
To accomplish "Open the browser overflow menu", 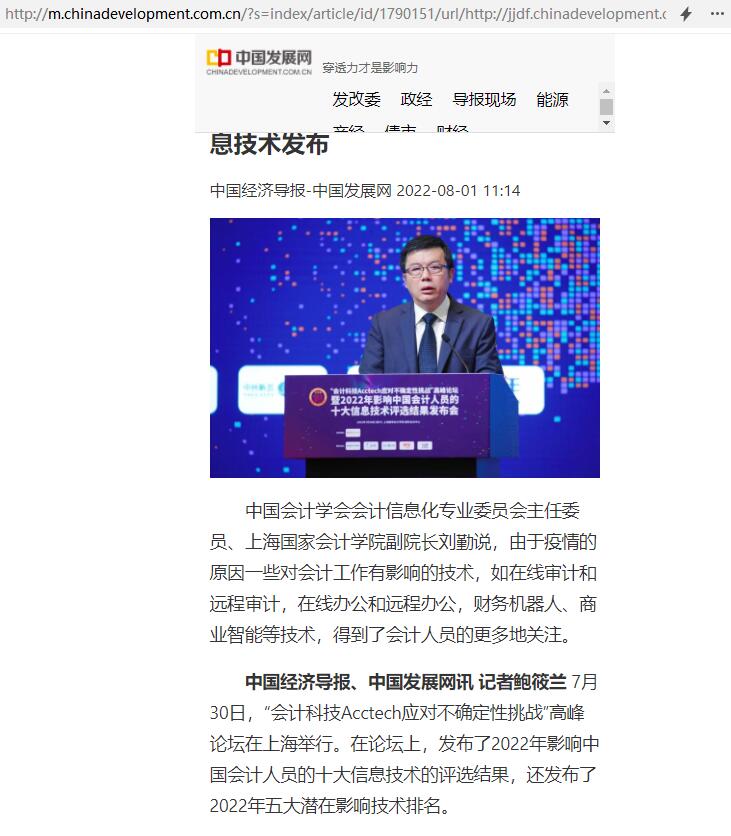I will coord(714,14).
